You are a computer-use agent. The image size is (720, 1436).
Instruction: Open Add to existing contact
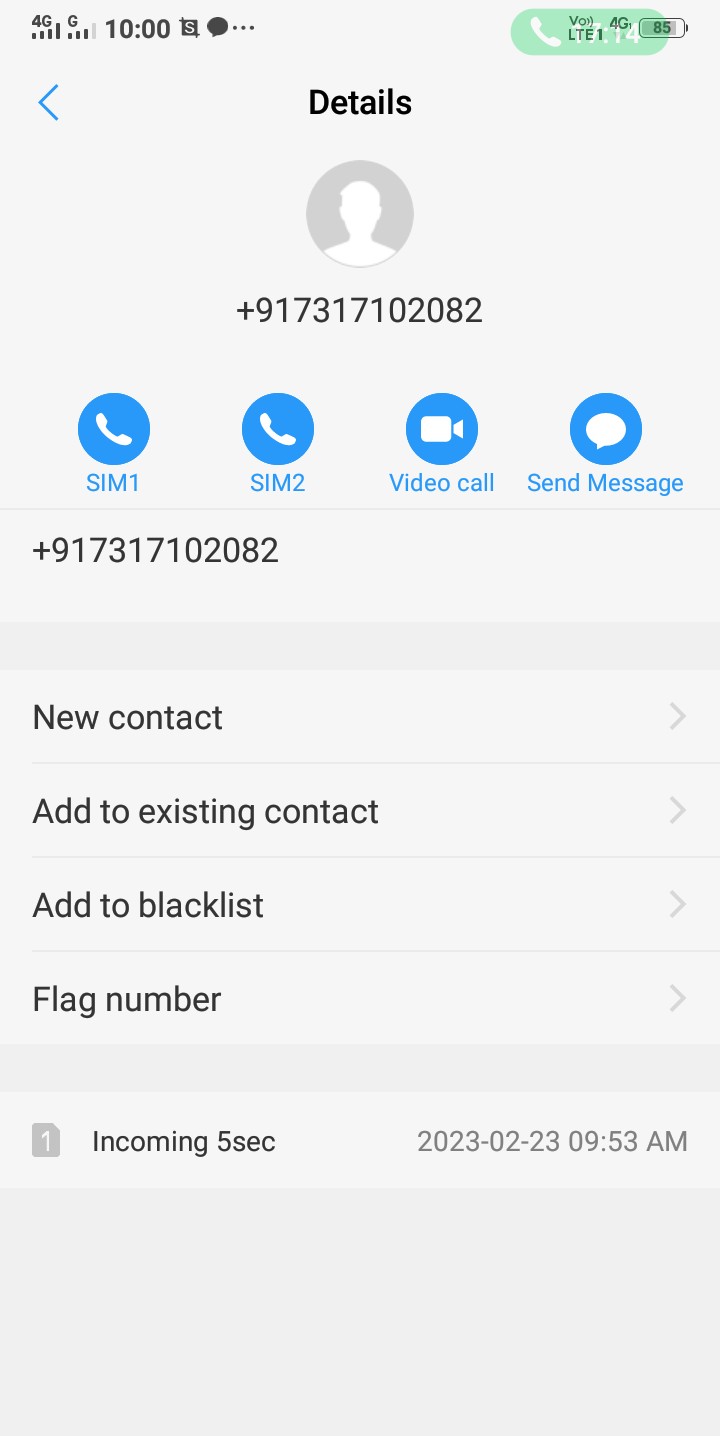click(x=360, y=811)
